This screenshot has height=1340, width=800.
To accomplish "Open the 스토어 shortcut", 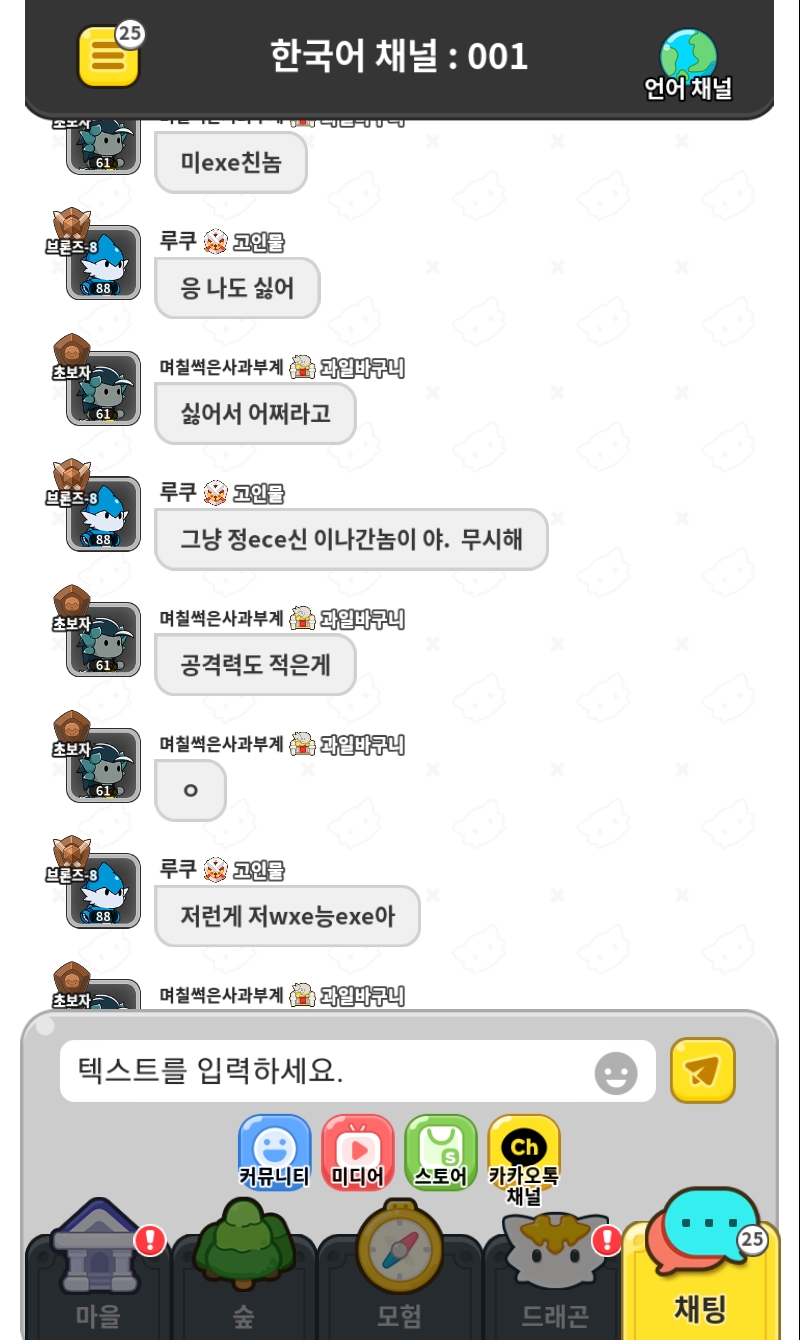I will pyautogui.click(x=441, y=1151).
